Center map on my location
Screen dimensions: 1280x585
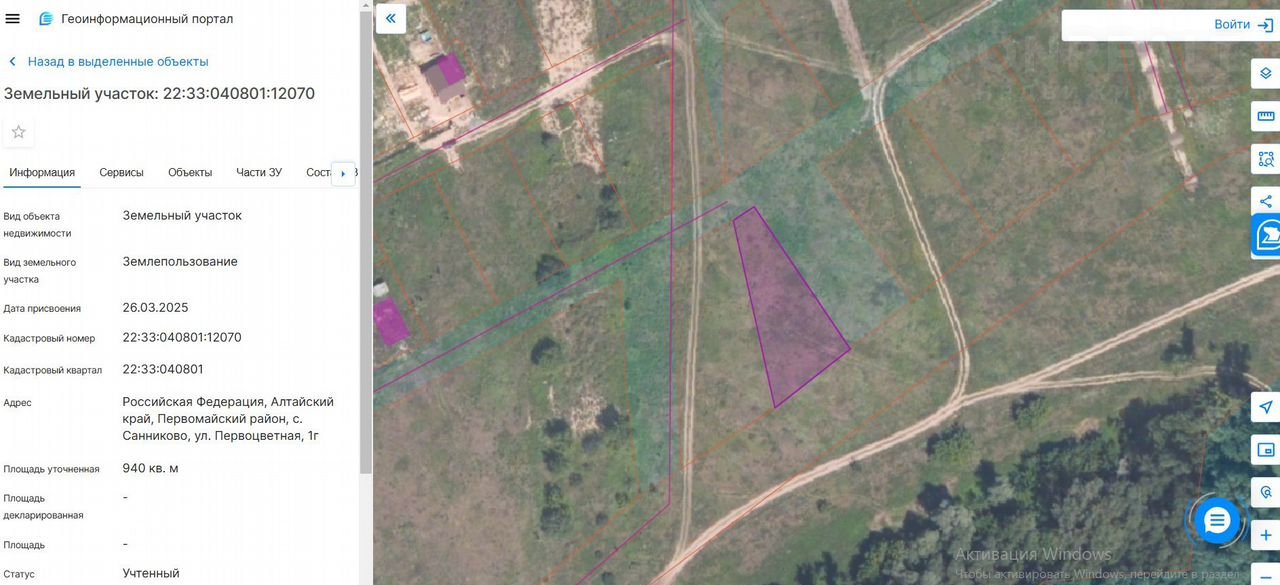coord(1266,407)
